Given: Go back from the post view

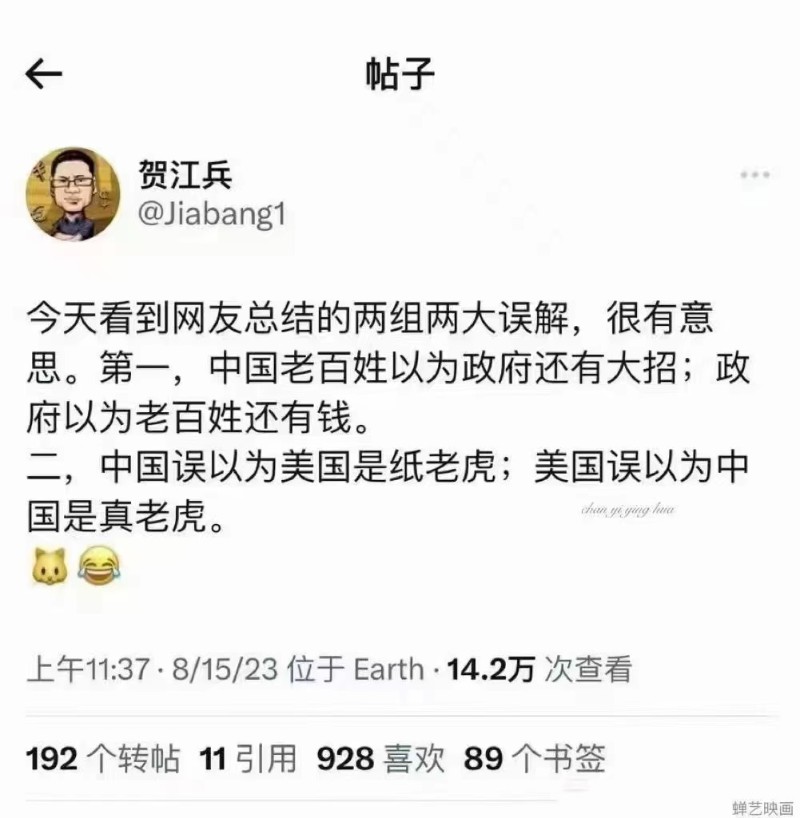Looking at the screenshot, I should 44,74.
